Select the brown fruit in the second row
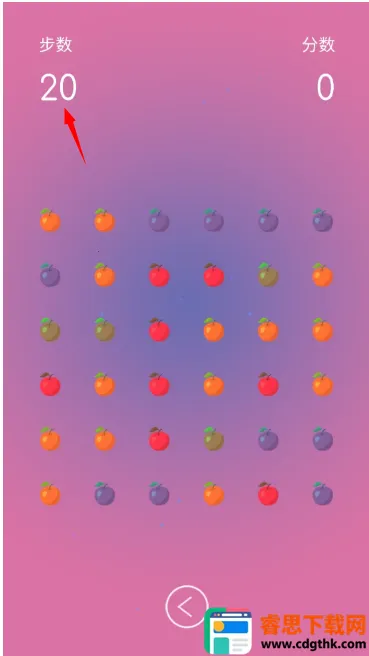 pos(268,274)
